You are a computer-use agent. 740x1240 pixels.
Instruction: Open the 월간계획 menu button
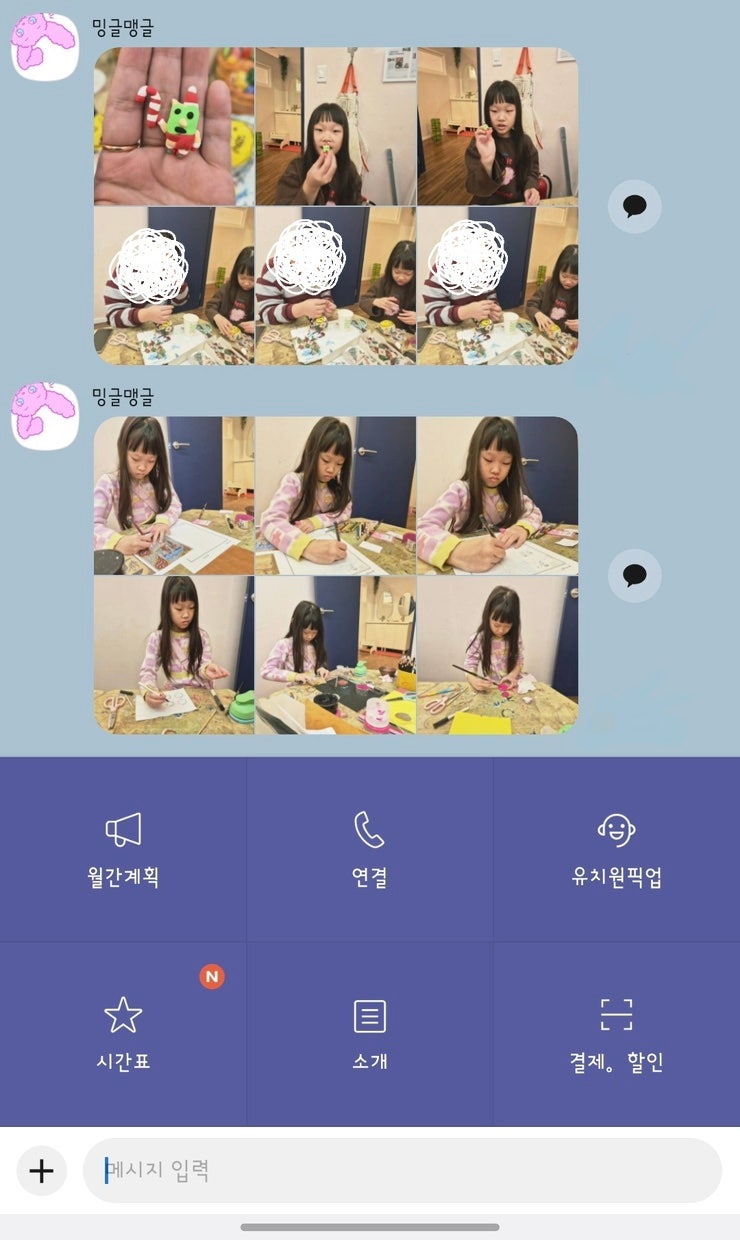pyautogui.click(x=123, y=850)
